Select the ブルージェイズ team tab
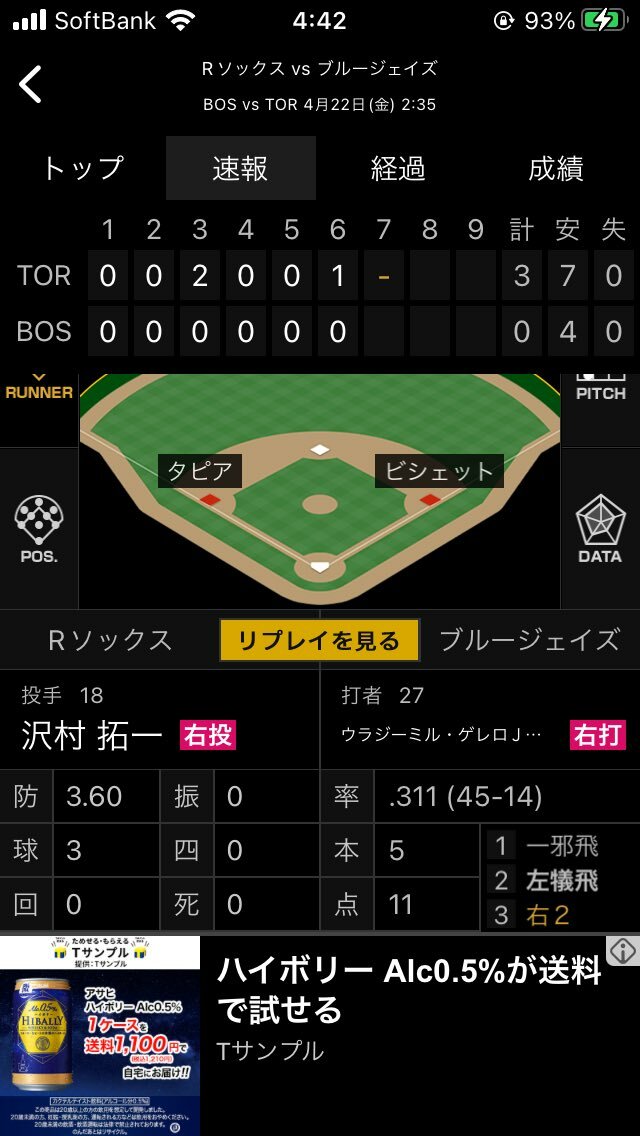 coord(529,640)
